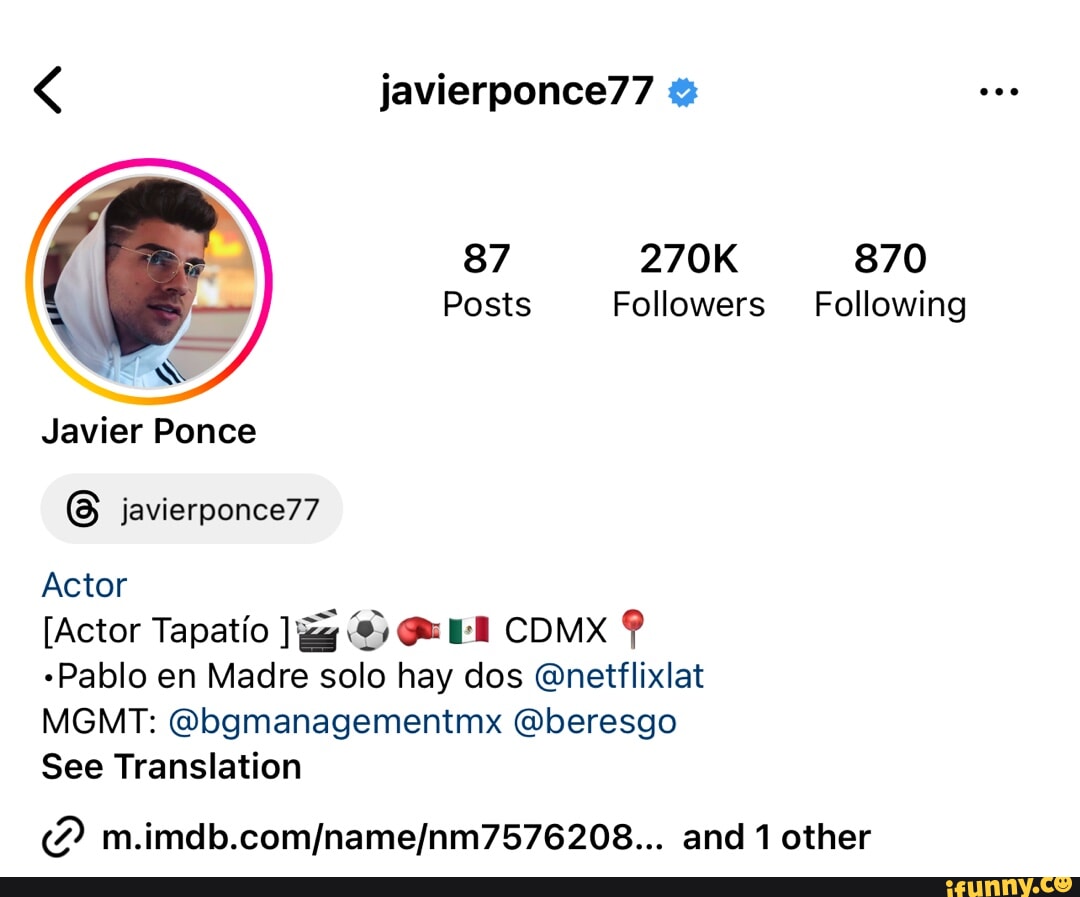The height and width of the screenshot is (897, 1080).
Task: Open the @bgmanagementmx profile mention
Action: point(336,721)
